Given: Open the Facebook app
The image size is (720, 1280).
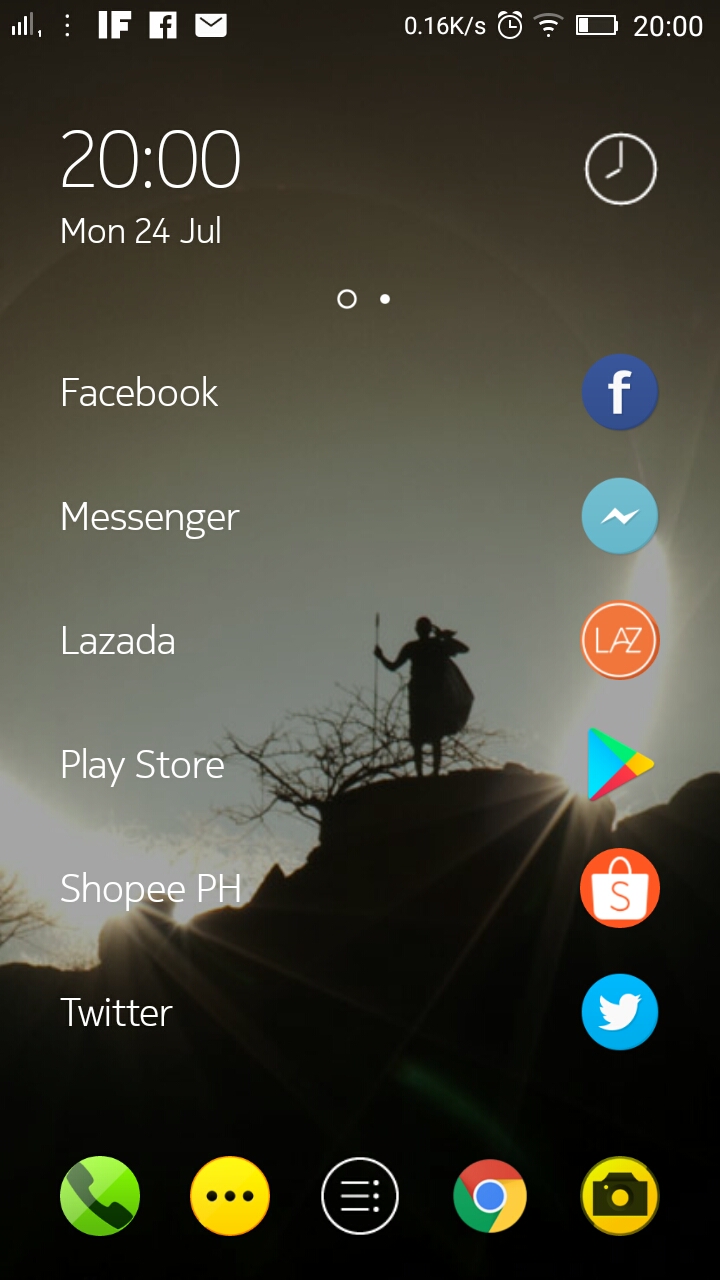Looking at the screenshot, I should pos(619,392).
